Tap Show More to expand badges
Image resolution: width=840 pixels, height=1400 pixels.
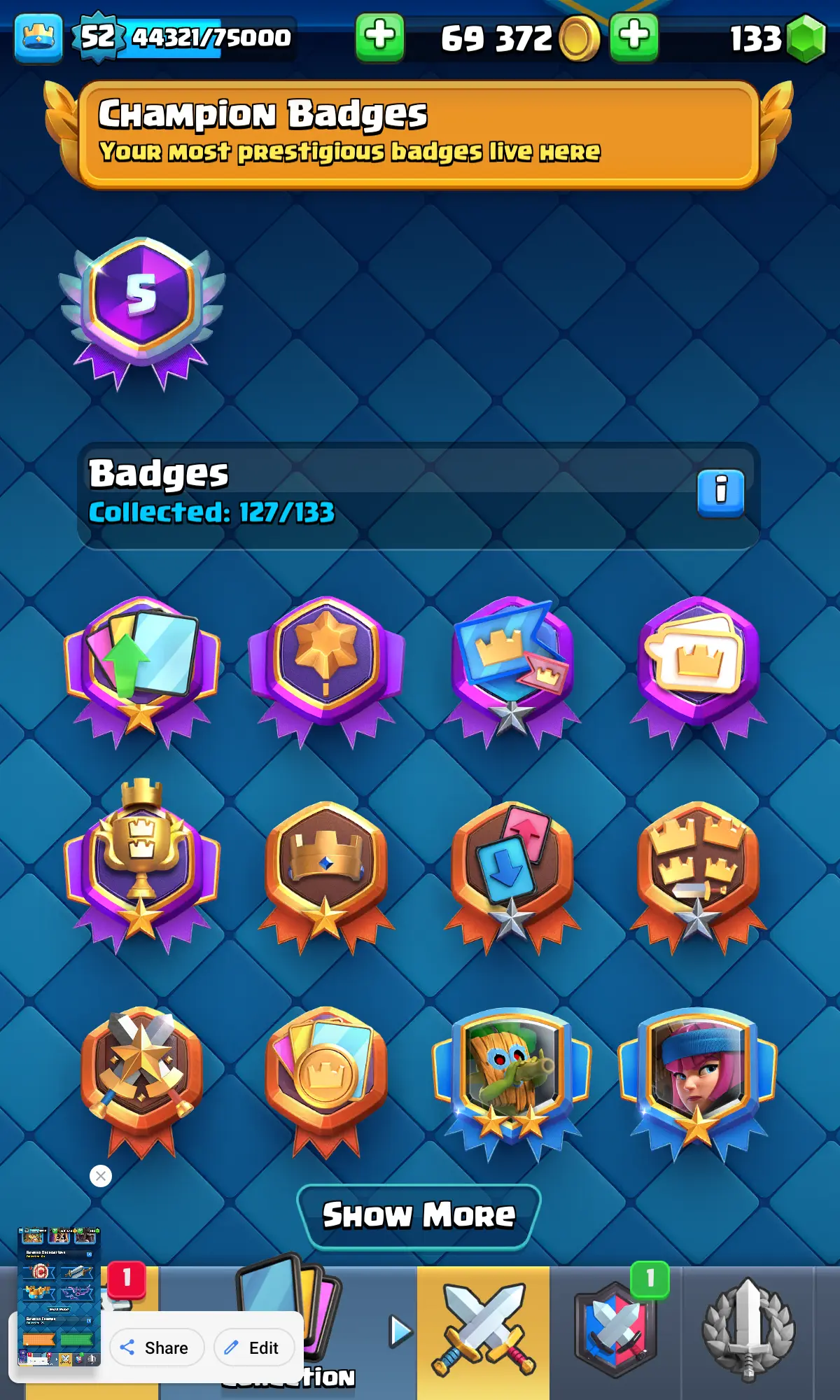[419, 1216]
